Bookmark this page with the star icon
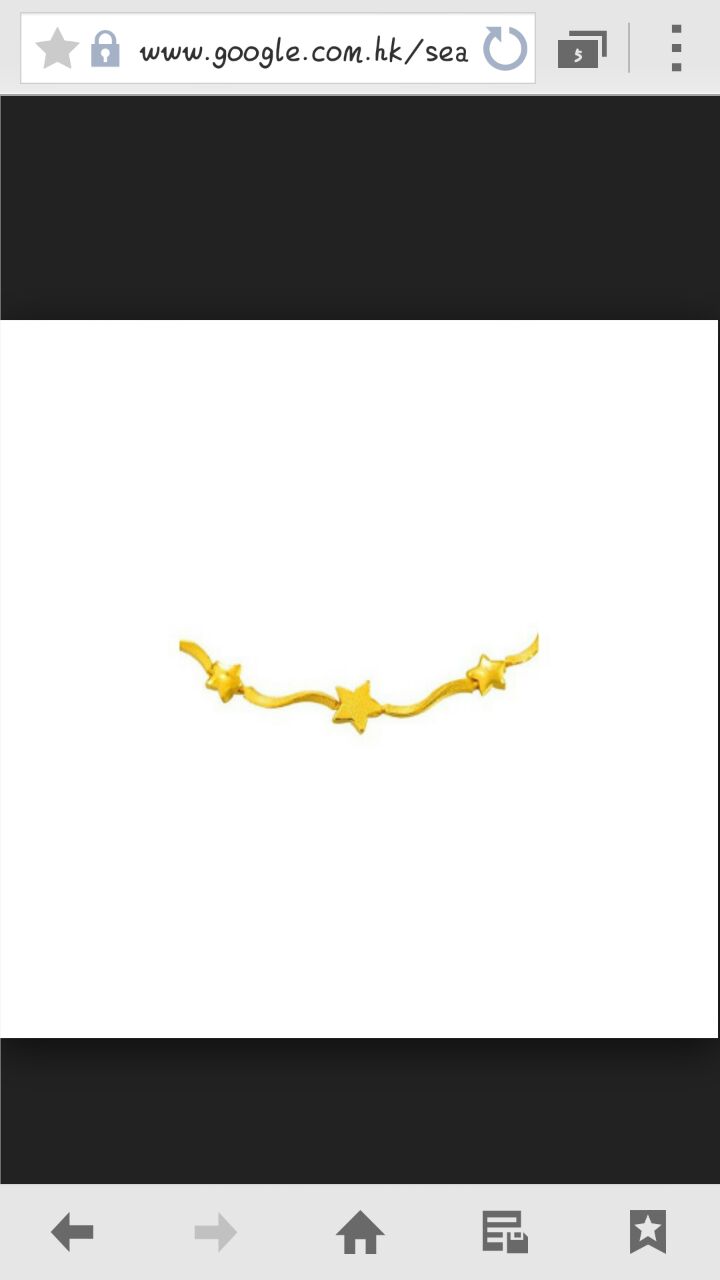 [x=57, y=48]
